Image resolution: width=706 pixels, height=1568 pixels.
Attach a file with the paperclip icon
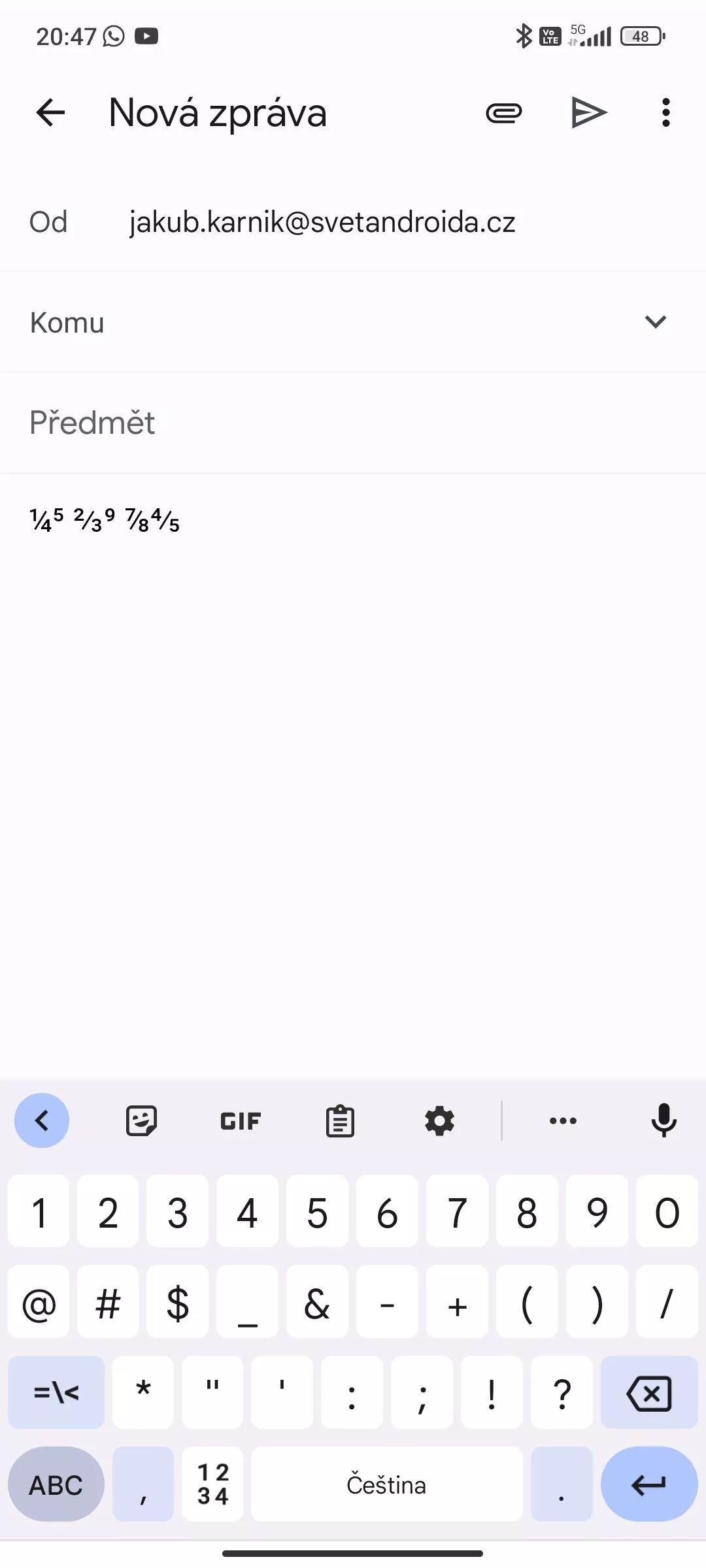tap(504, 113)
